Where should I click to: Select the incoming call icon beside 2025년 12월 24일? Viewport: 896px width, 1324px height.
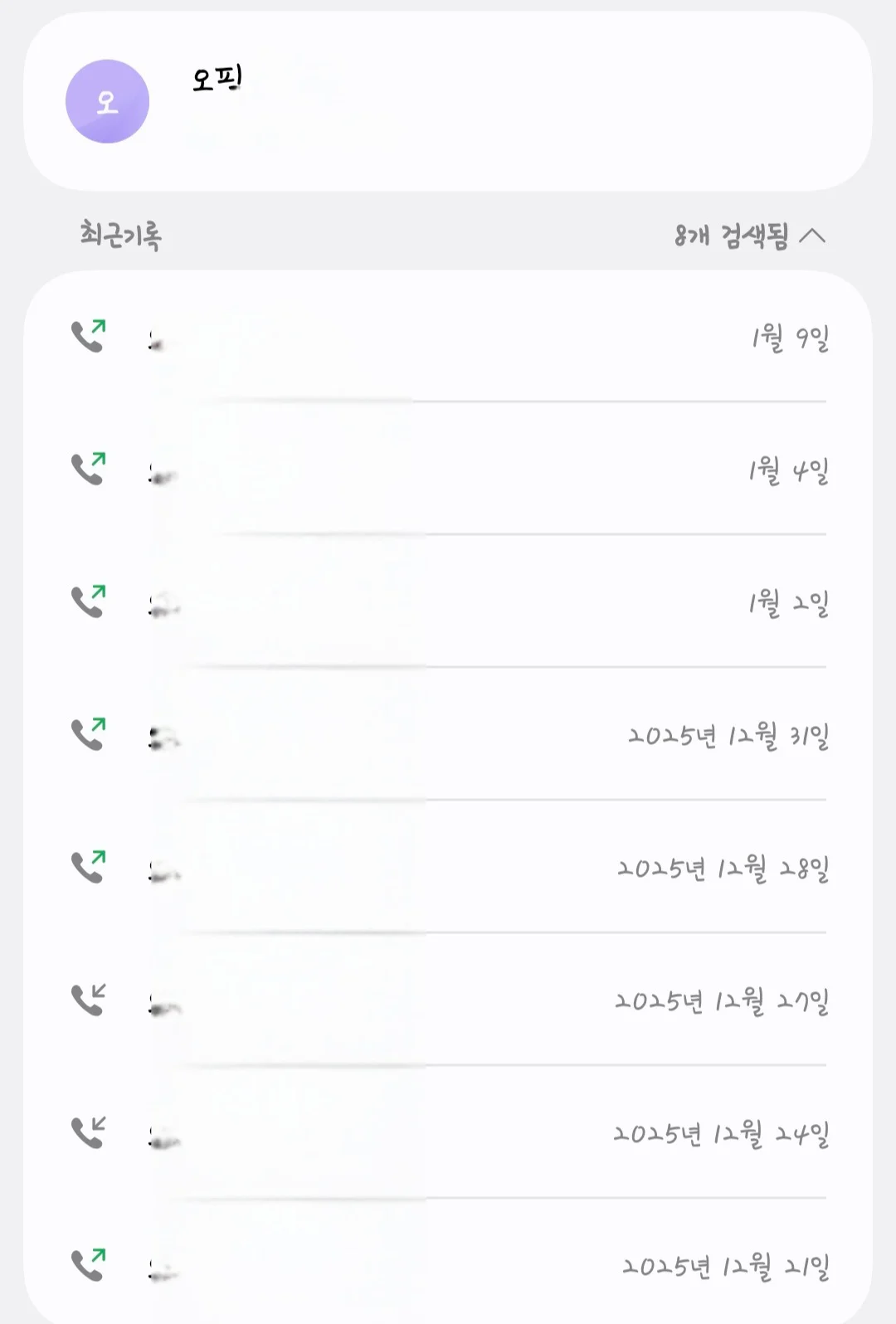(87, 1132)
